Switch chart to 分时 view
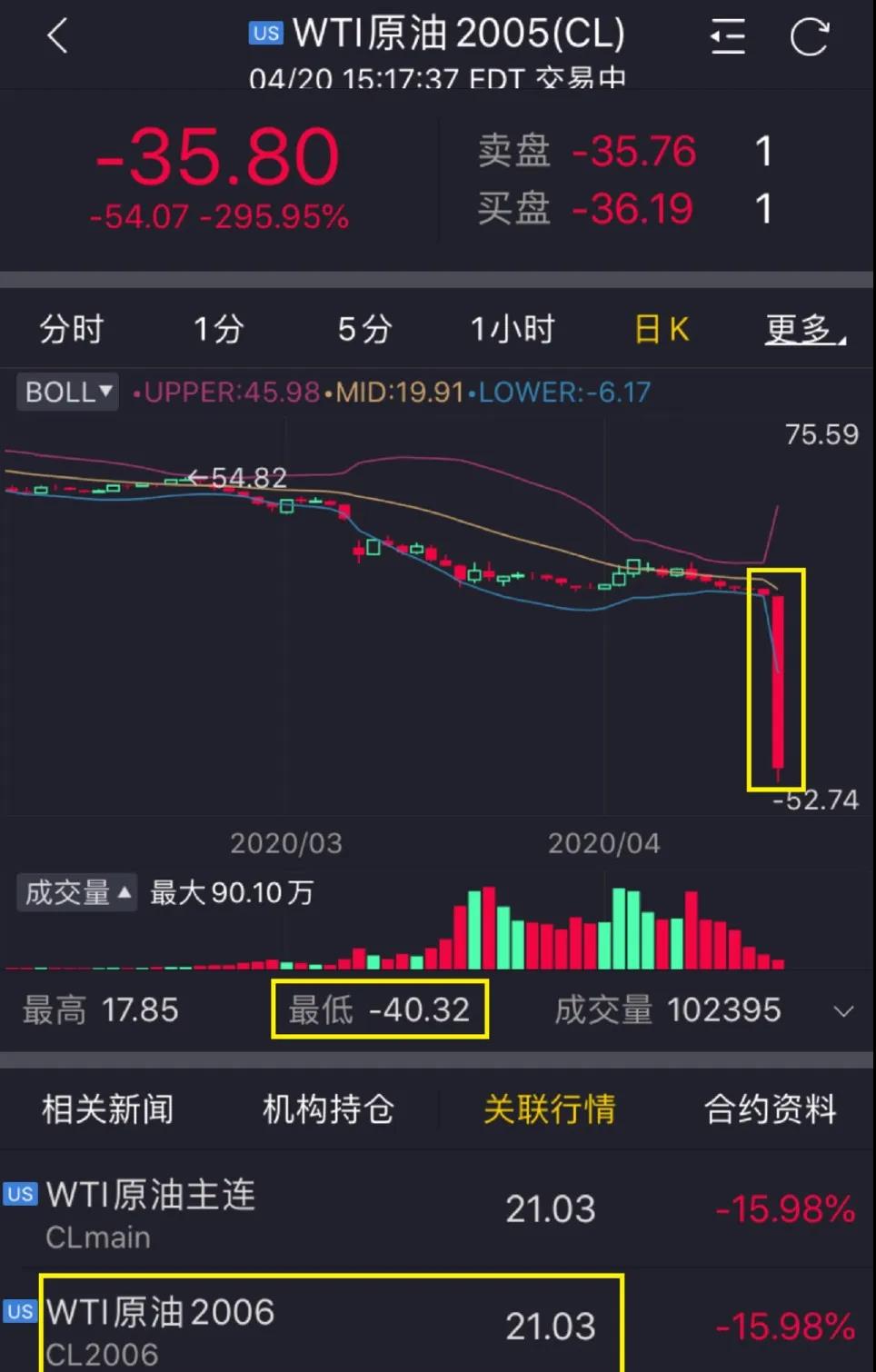 coord(71,329)
